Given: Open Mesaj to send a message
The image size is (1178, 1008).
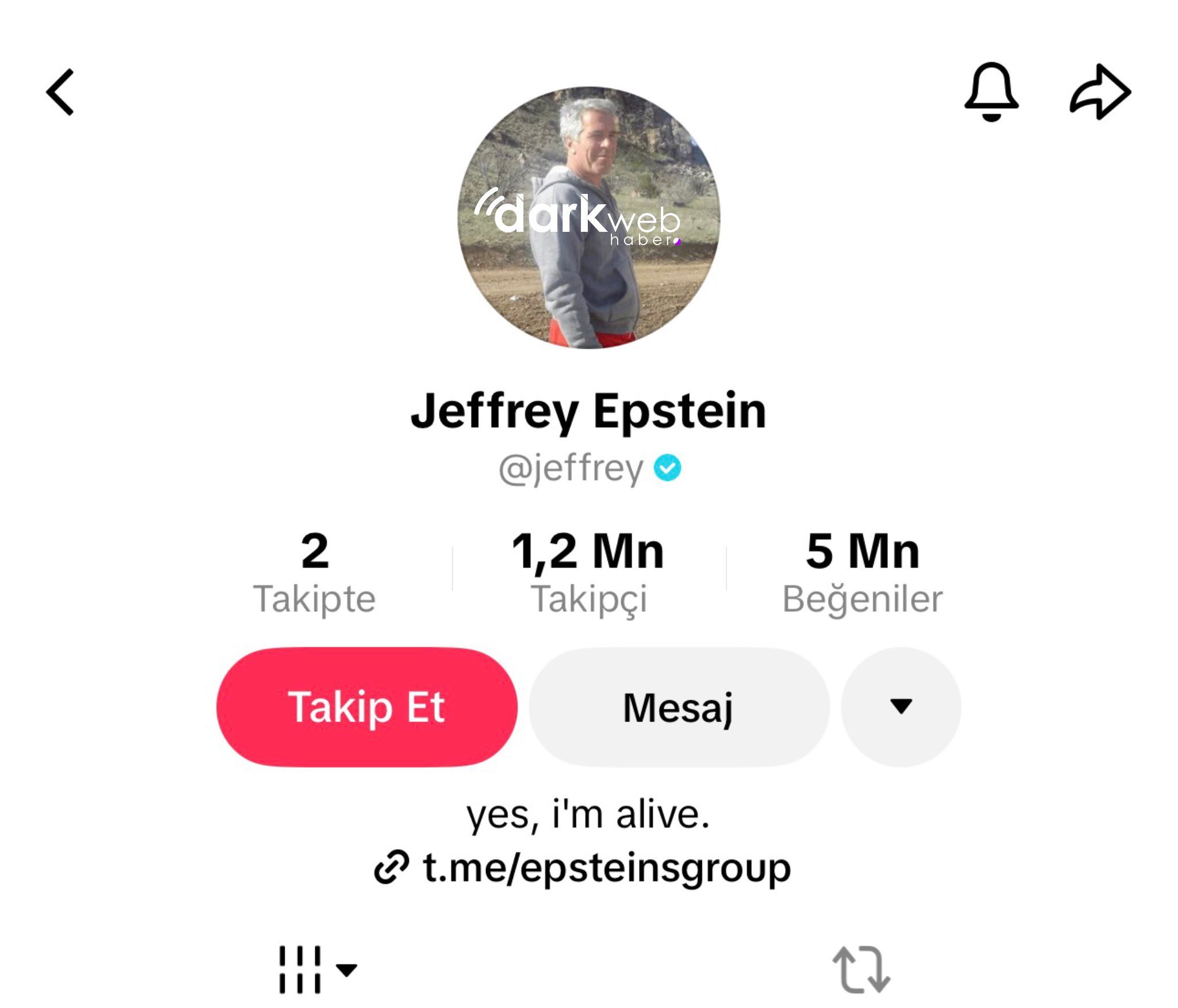Looking at the screenshot, I should coord(678,707).
